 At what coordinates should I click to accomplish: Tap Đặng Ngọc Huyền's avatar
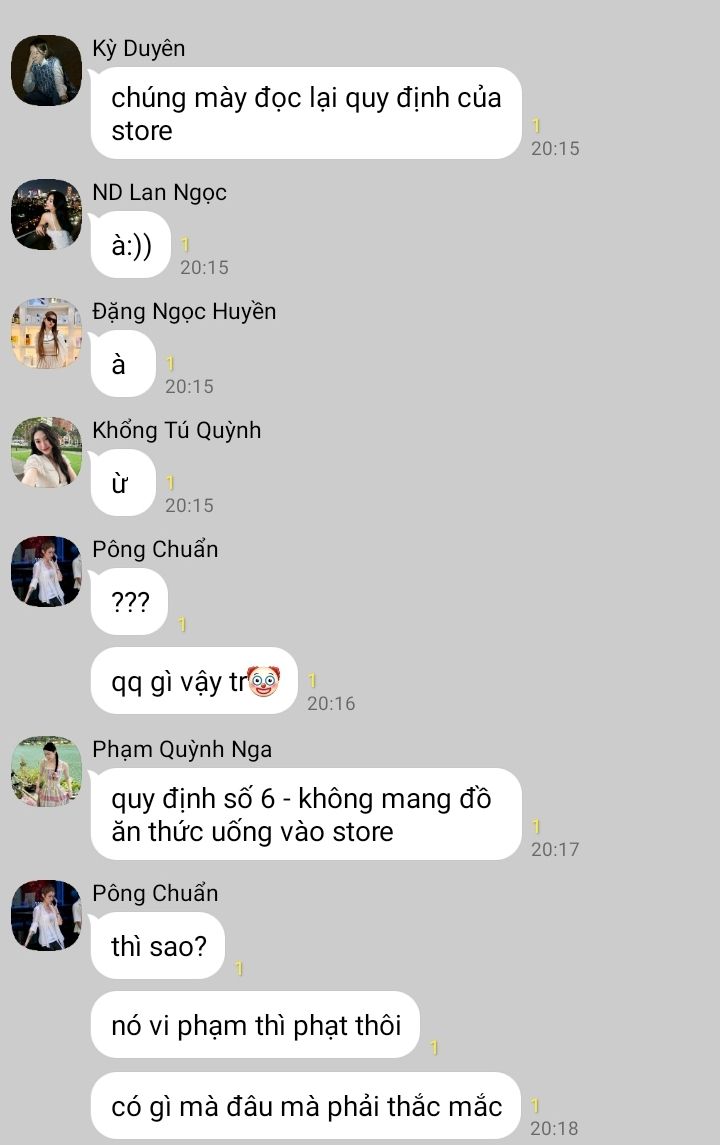(46, 333)
